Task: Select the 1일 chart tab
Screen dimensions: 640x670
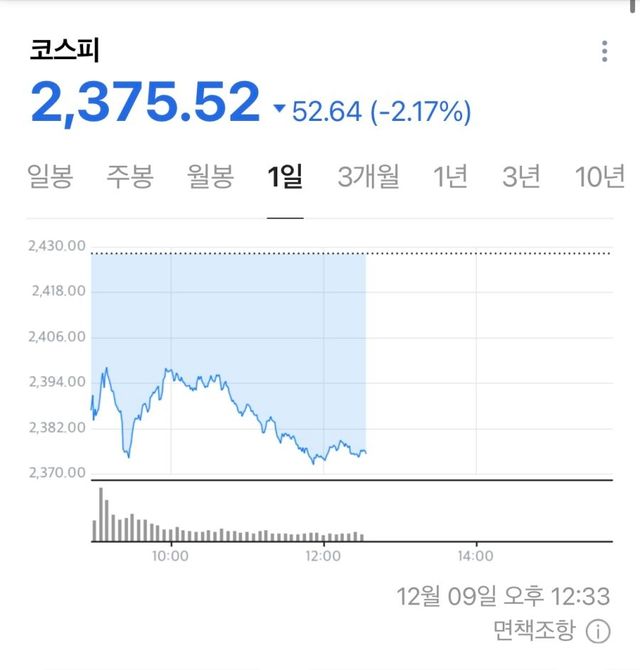Action: 285,178
